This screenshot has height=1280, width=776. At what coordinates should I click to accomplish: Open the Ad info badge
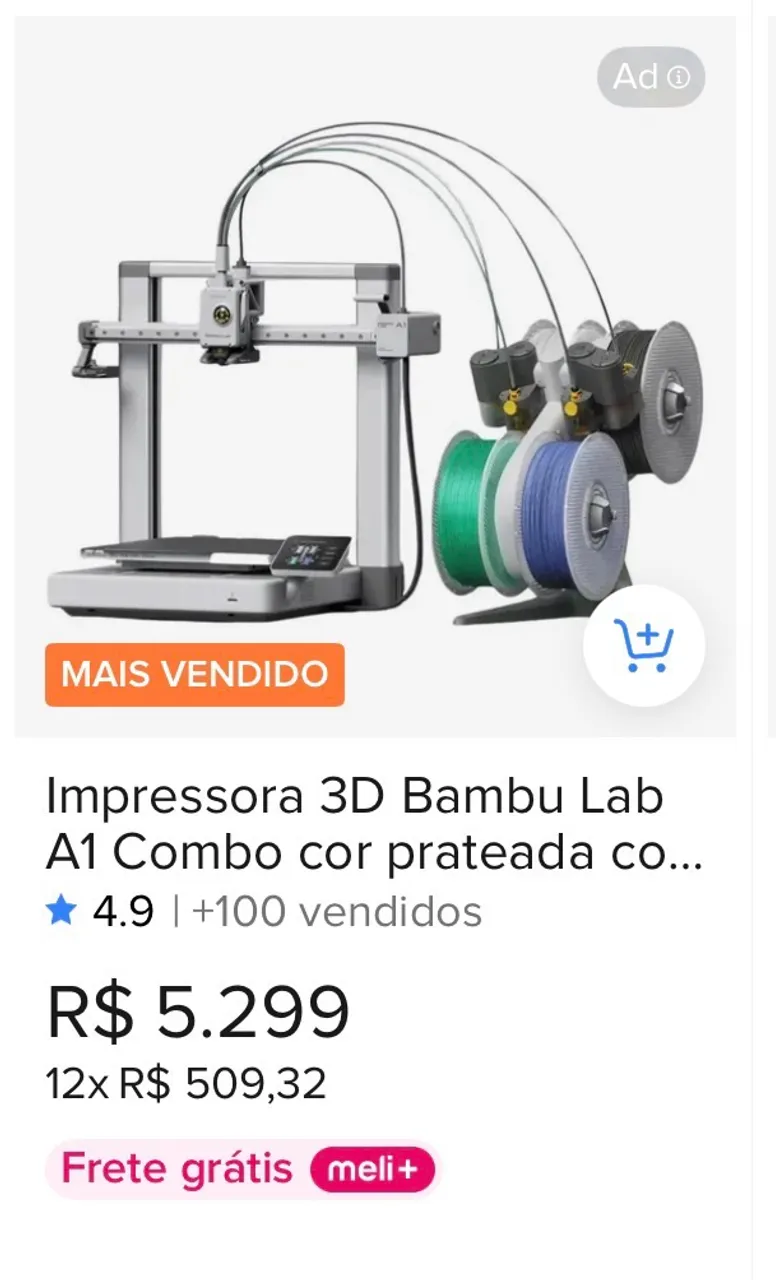pos(651,77)
